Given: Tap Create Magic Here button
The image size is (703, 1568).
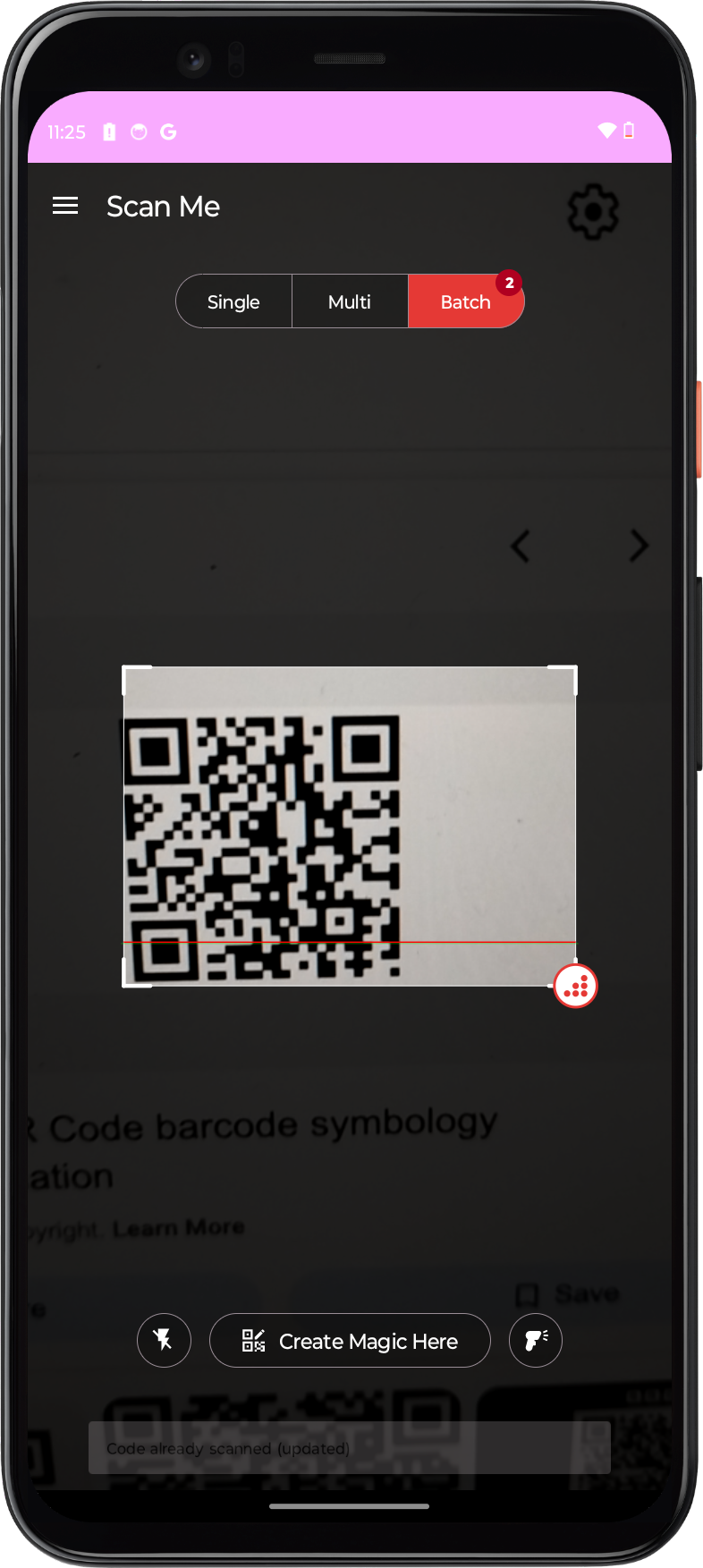Looking at the screenshot, I should 350,1341.
